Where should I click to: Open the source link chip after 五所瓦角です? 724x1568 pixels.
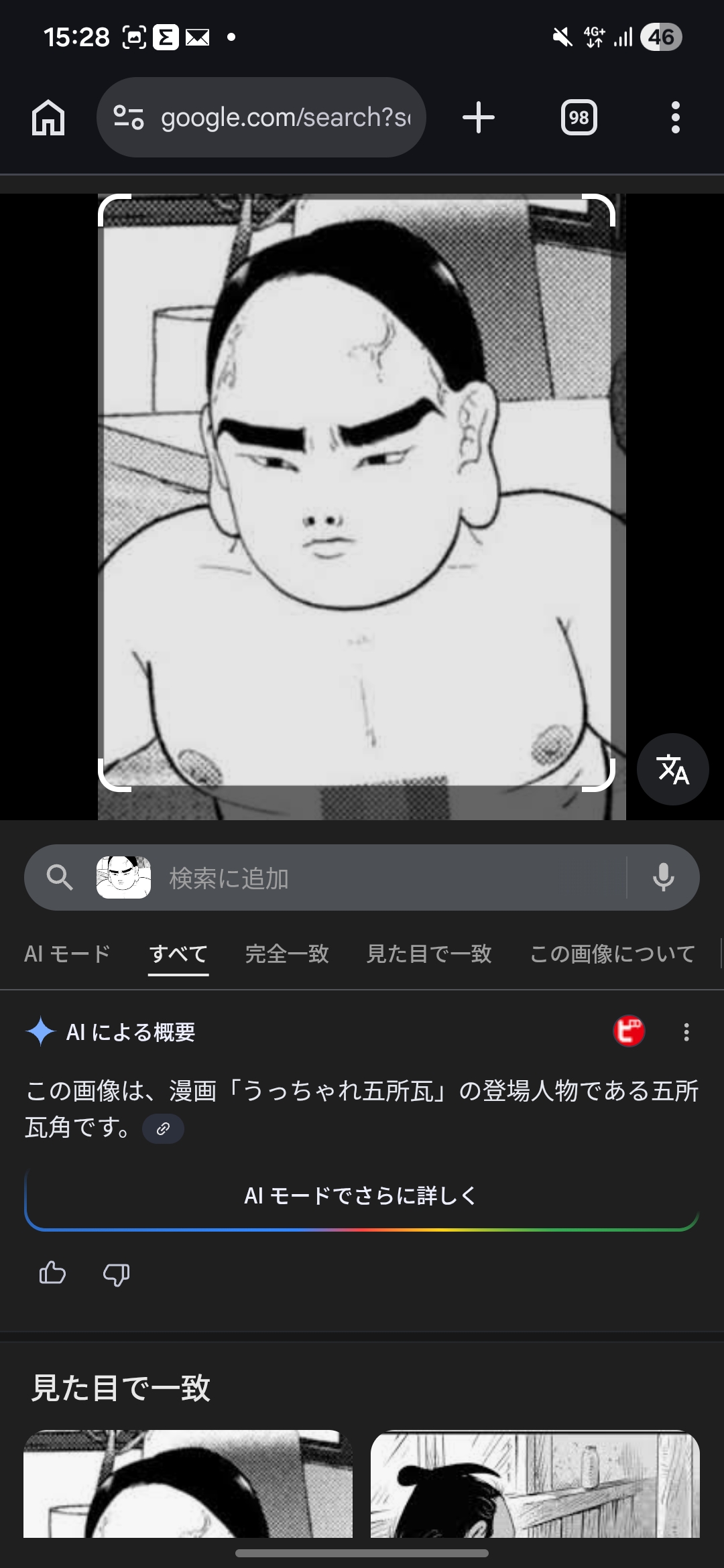[x=163, y=1129]
